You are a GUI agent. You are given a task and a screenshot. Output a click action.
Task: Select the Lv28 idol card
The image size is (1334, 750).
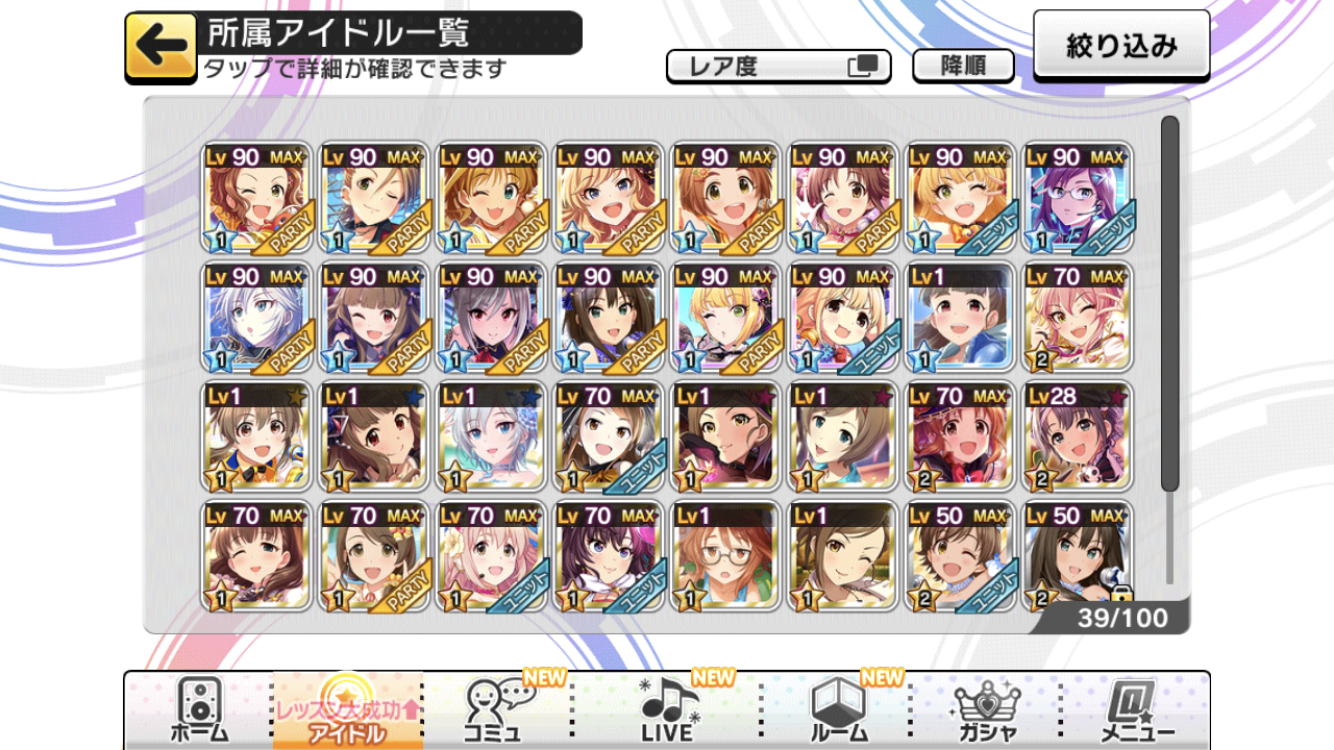1077,437
